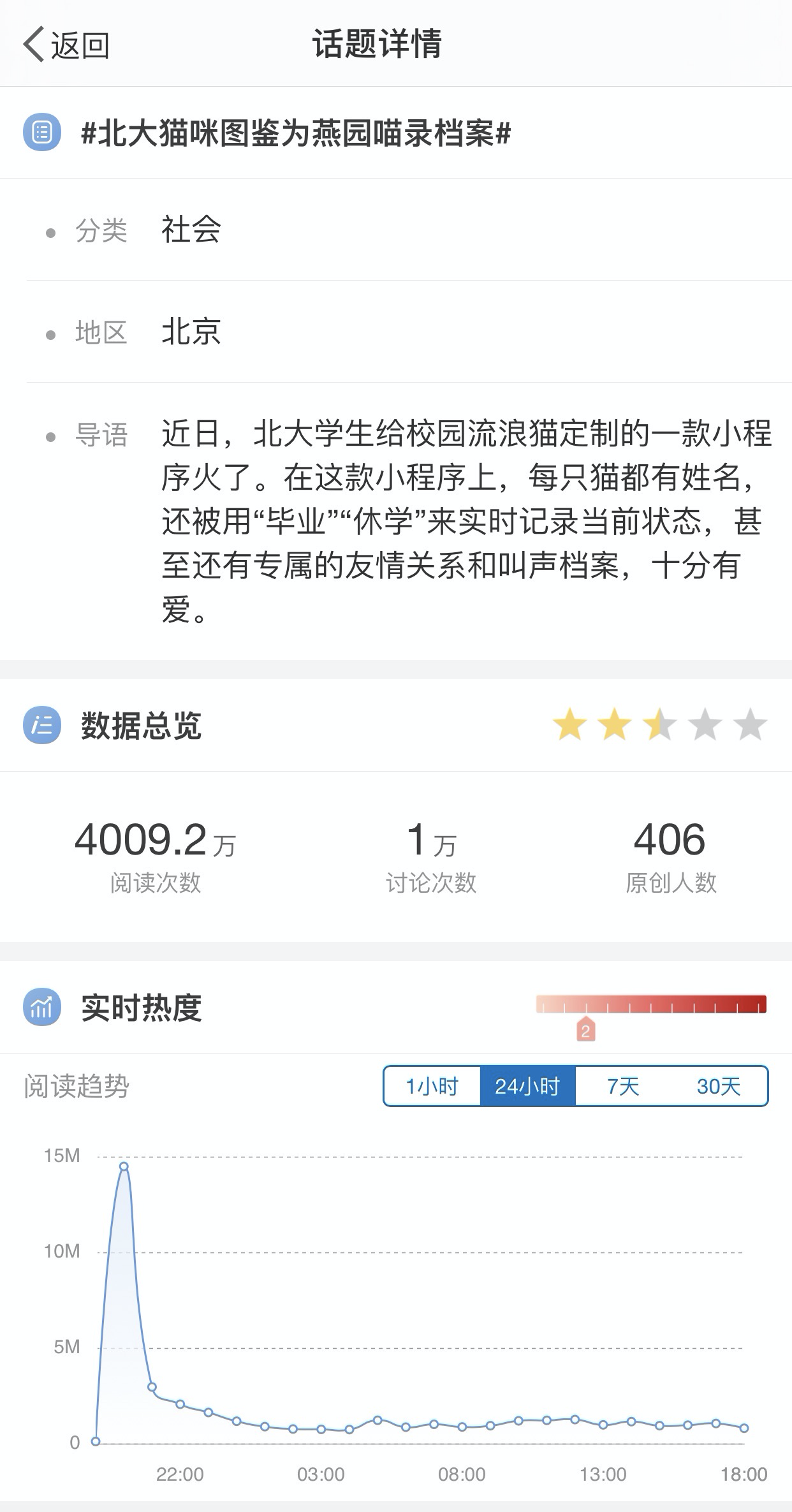Select the 24小时 time range
792x1512 pixels.
(527, 1086)
